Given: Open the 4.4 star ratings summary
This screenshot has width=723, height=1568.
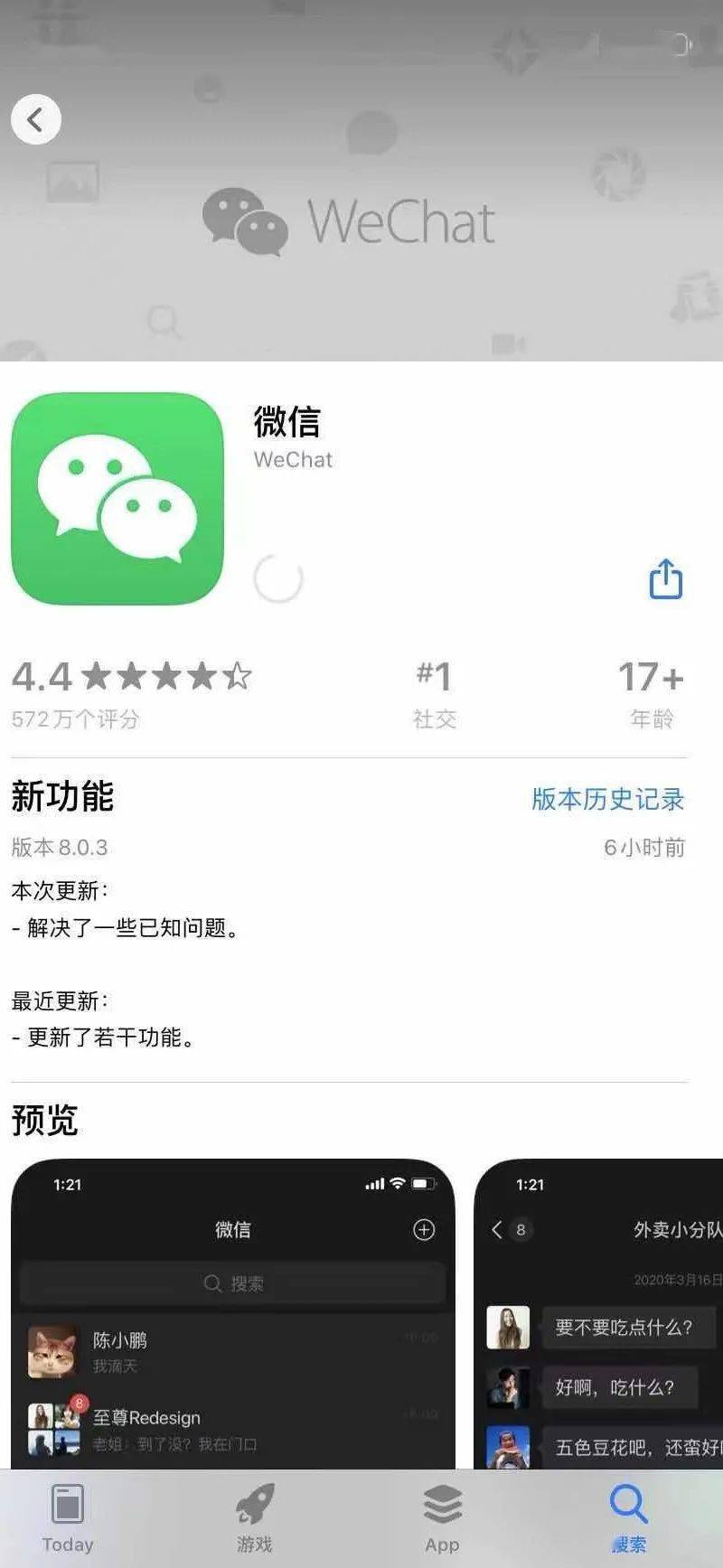Looking at the screenshot, I should point(132,694).
